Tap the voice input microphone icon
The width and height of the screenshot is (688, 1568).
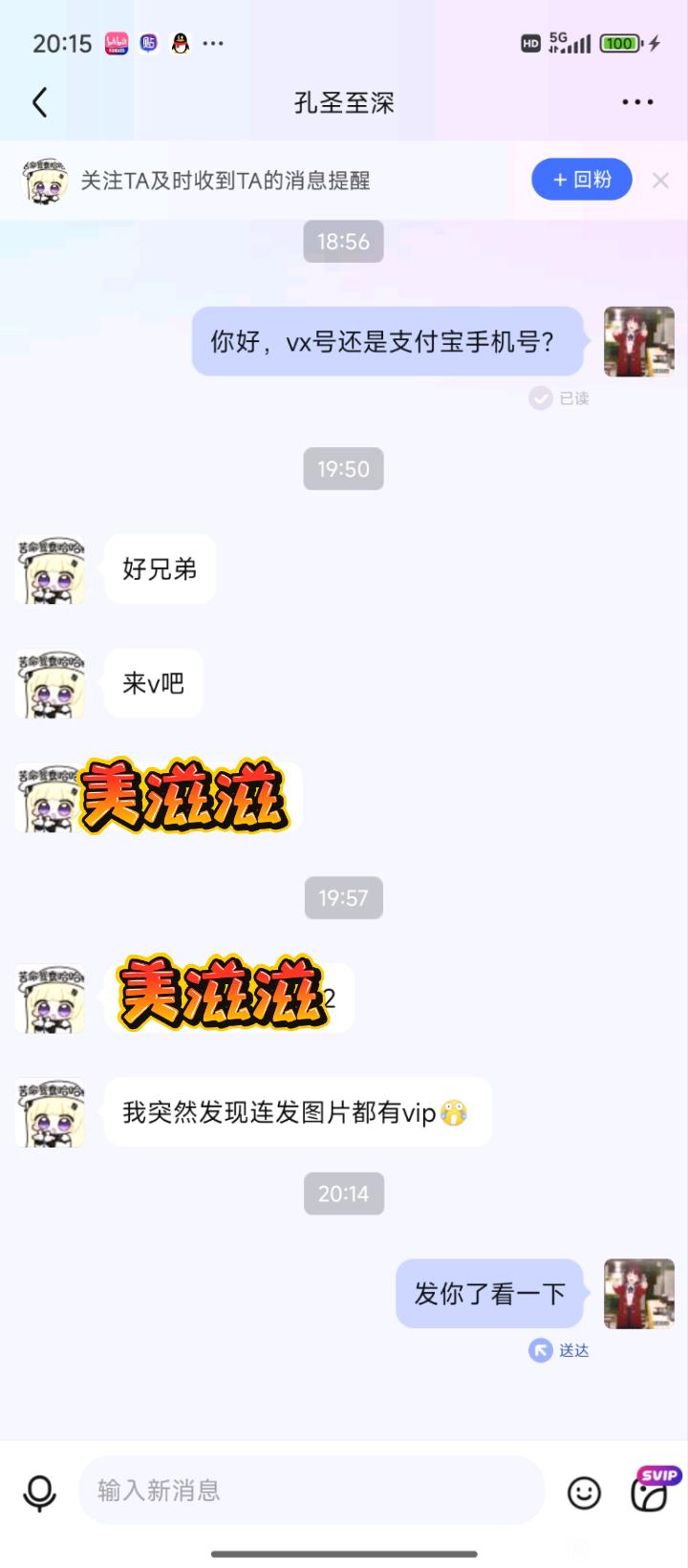(40, 1492)
